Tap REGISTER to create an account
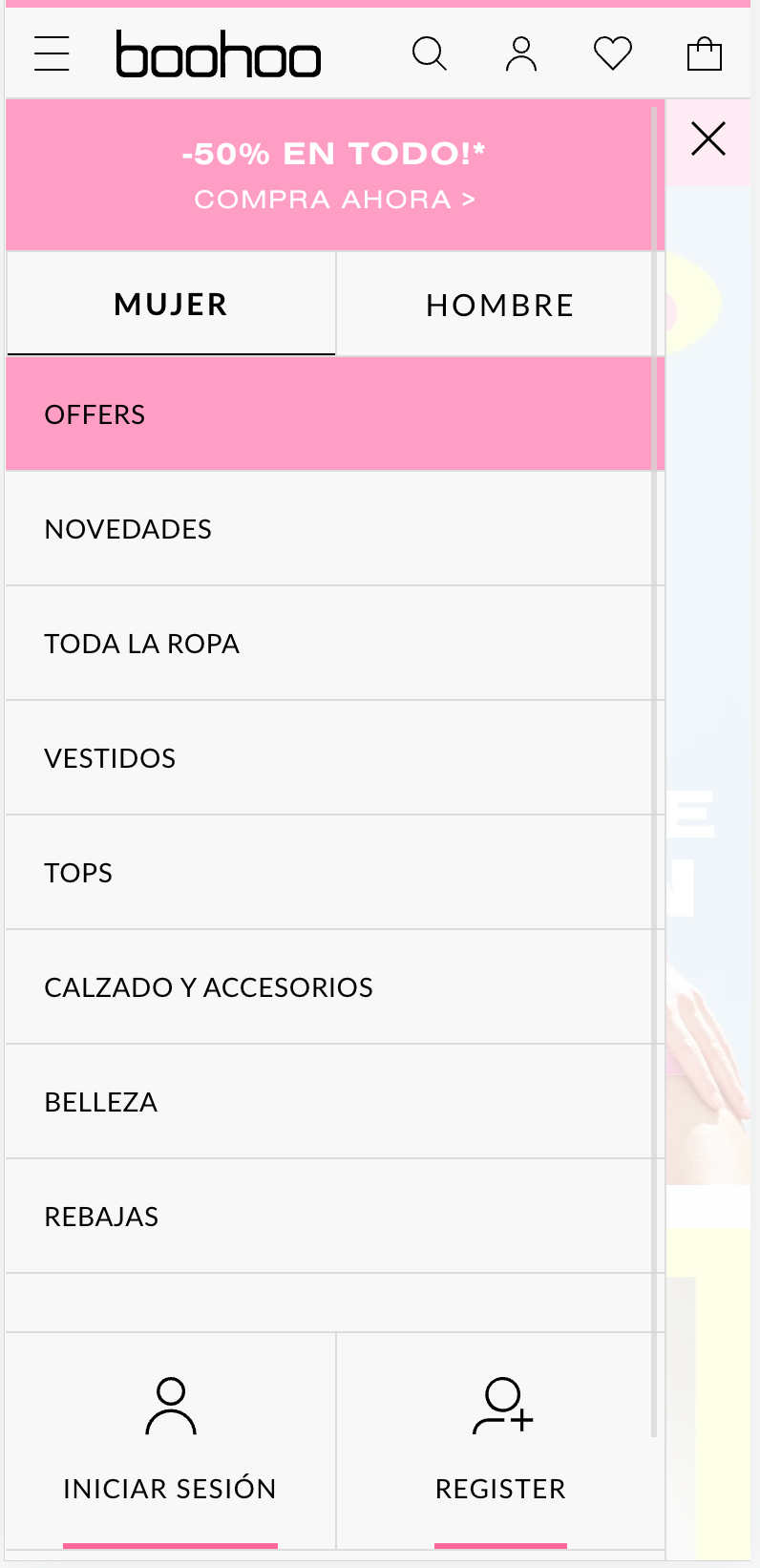This screenshot has width=760, height=1568. click(x=500, y=1441)
